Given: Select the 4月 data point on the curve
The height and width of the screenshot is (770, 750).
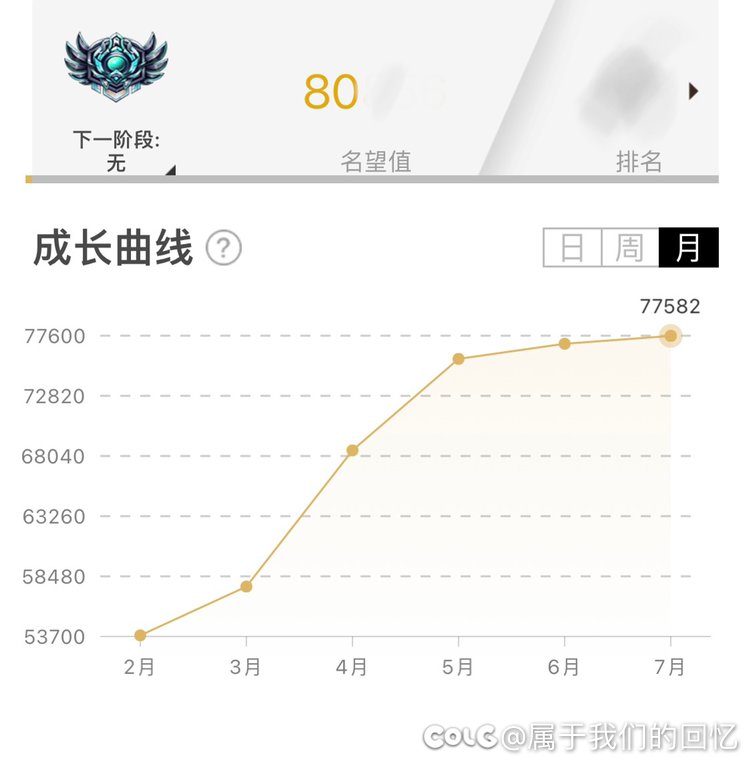Looking at the screenshot, I should point(352,451).
